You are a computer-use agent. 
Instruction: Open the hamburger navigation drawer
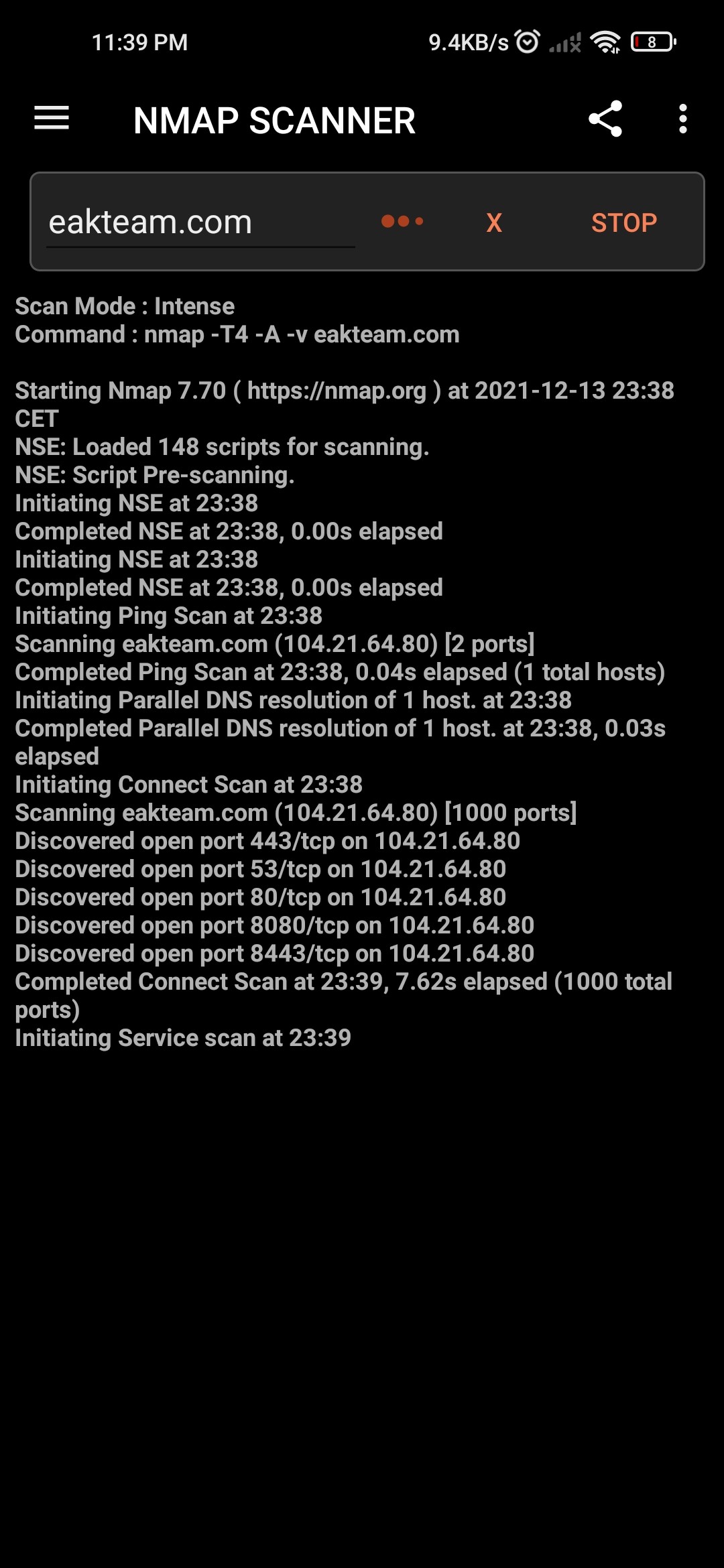52,119
